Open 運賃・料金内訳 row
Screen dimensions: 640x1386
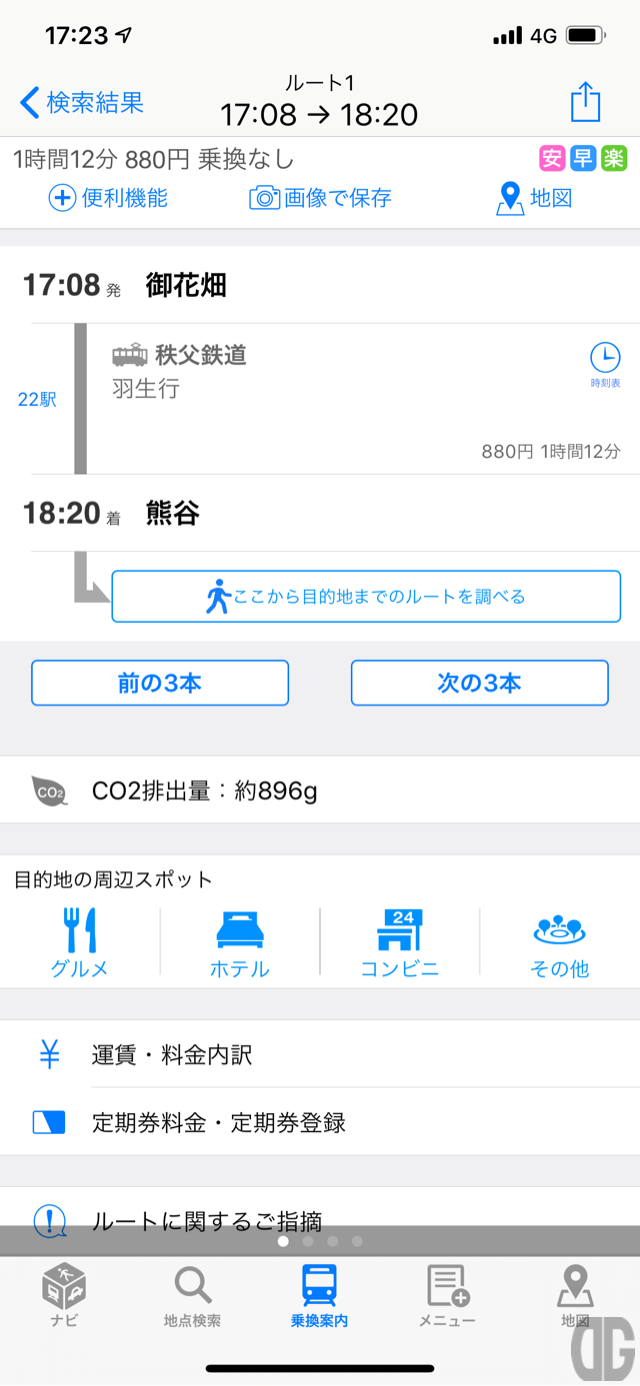tap(320, 1054)
